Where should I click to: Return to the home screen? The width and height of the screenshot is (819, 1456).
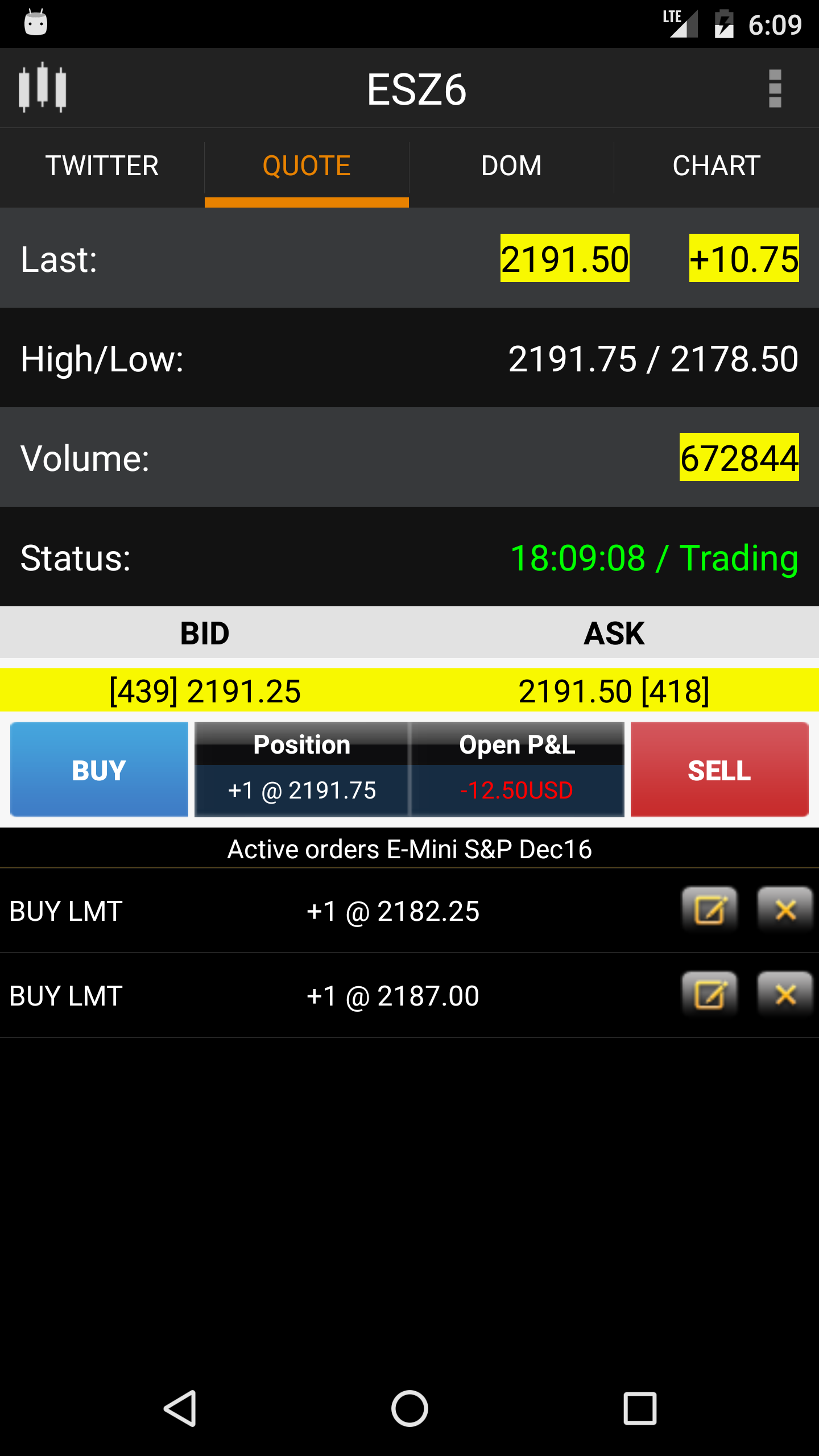pyautogui.click(x=409, y=1408)
